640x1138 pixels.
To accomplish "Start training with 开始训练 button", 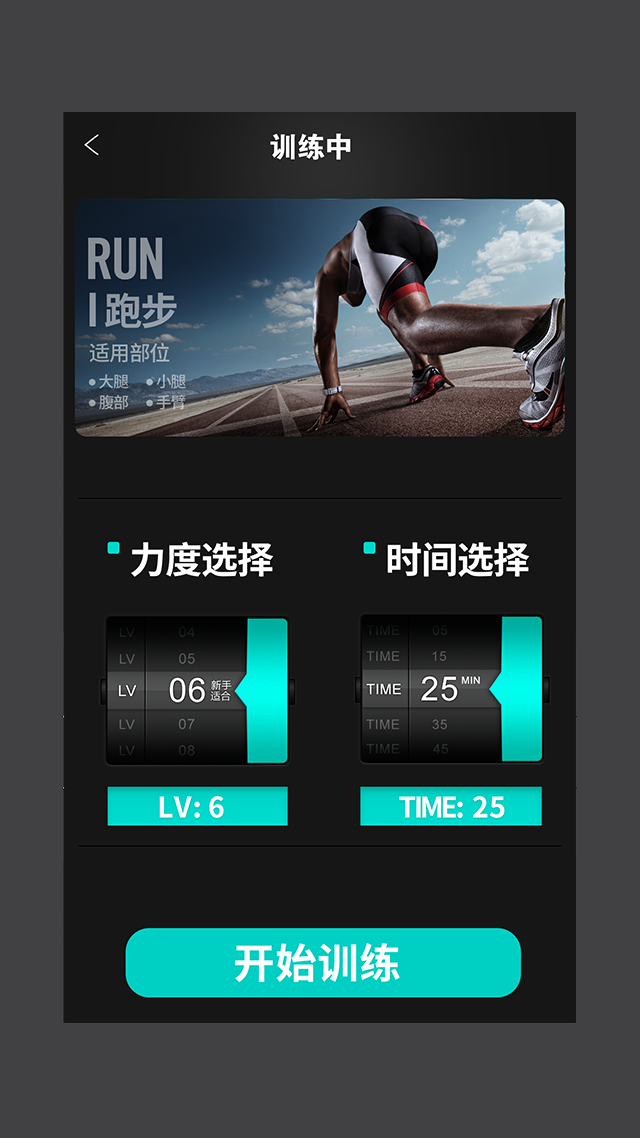I will pyautogui.click(x=323, y=962).
